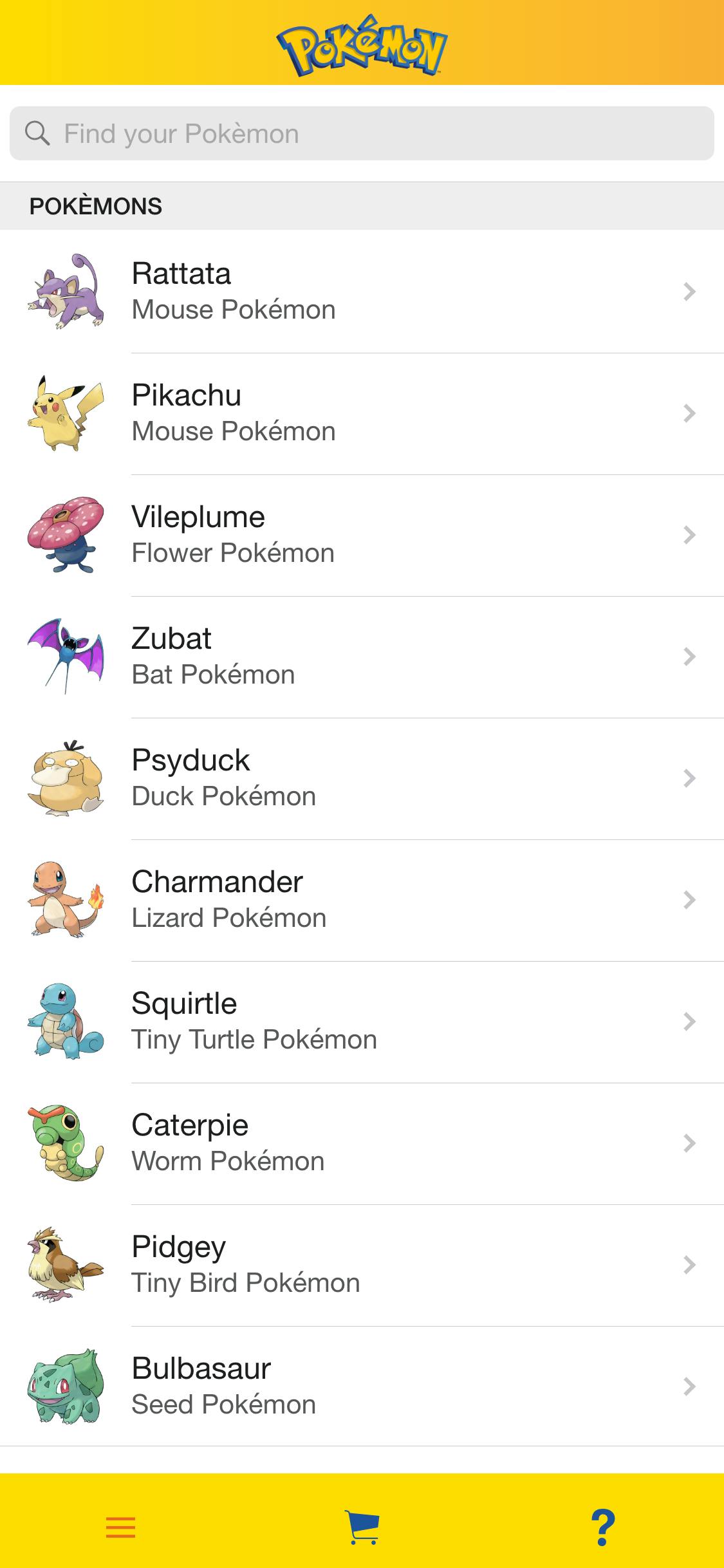View Bulbasaur's entry
The height and width of the screenshot is (1568, 724).
coord(362,1386)
